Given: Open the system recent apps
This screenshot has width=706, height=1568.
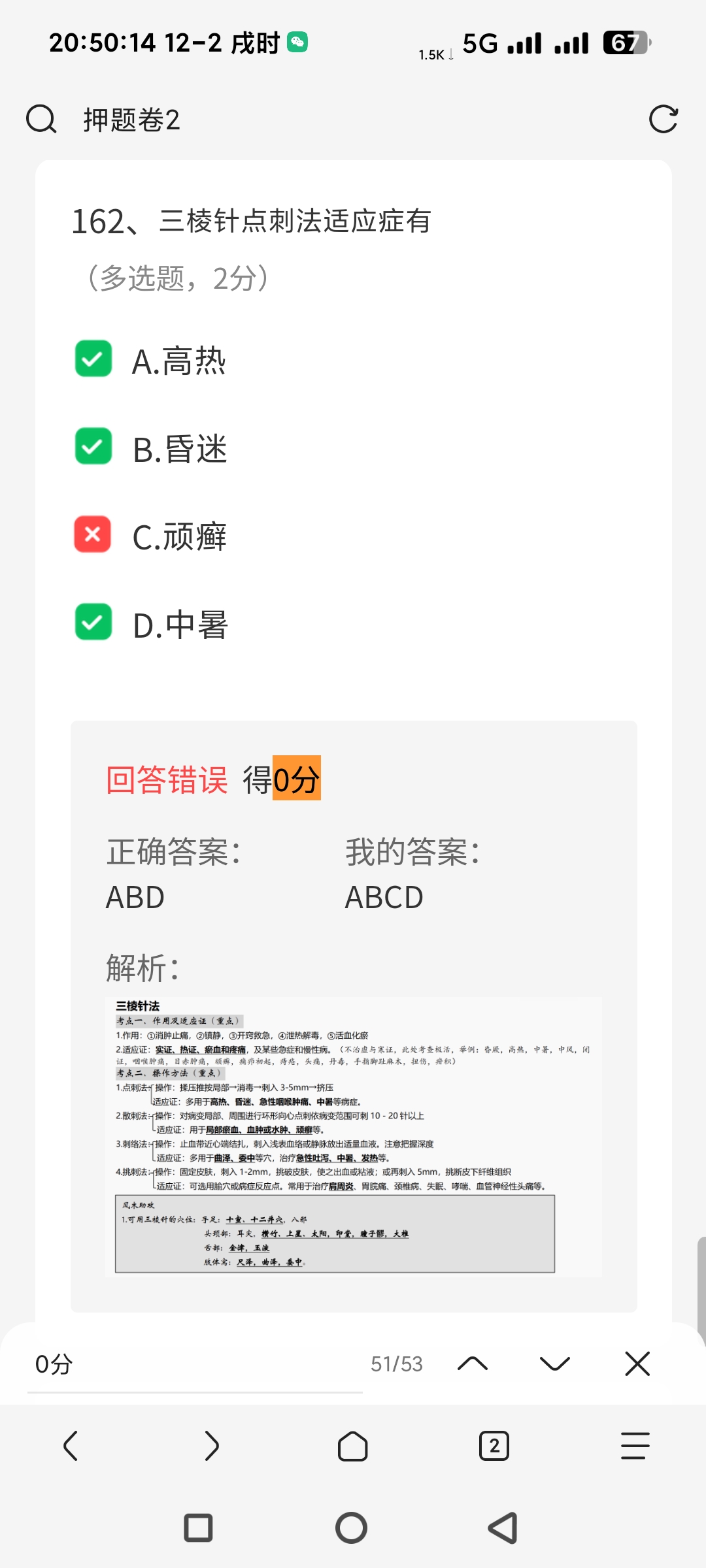Looking at the screenshot, I should (x=199, y=1528).
